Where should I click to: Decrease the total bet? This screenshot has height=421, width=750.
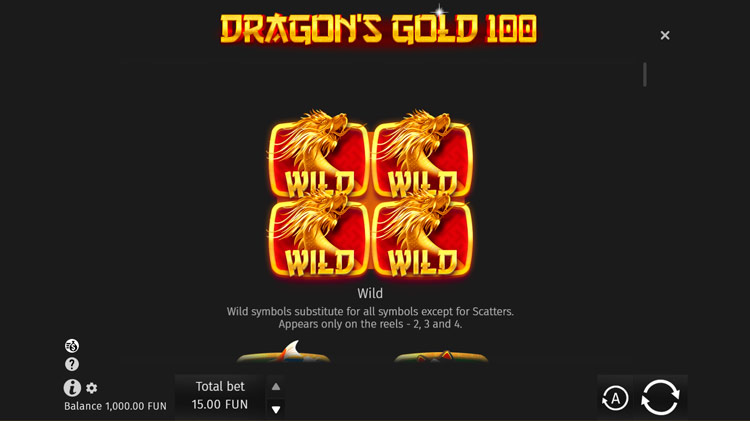(x=276, y=408)
